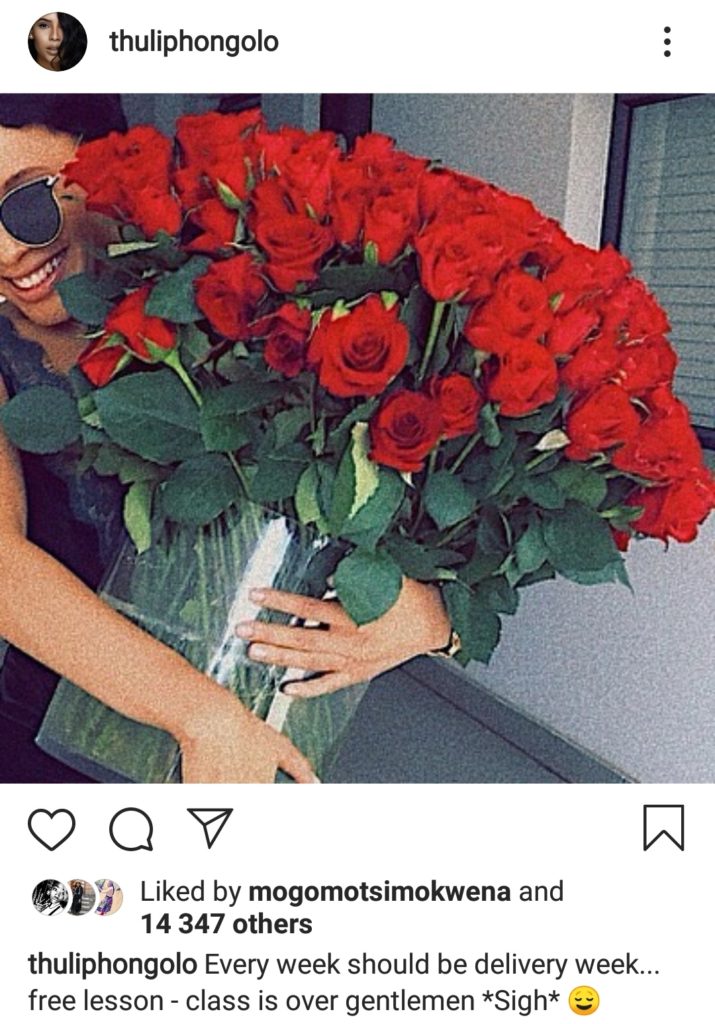
Task: Bookmark this post
Action: click(663, 828)
